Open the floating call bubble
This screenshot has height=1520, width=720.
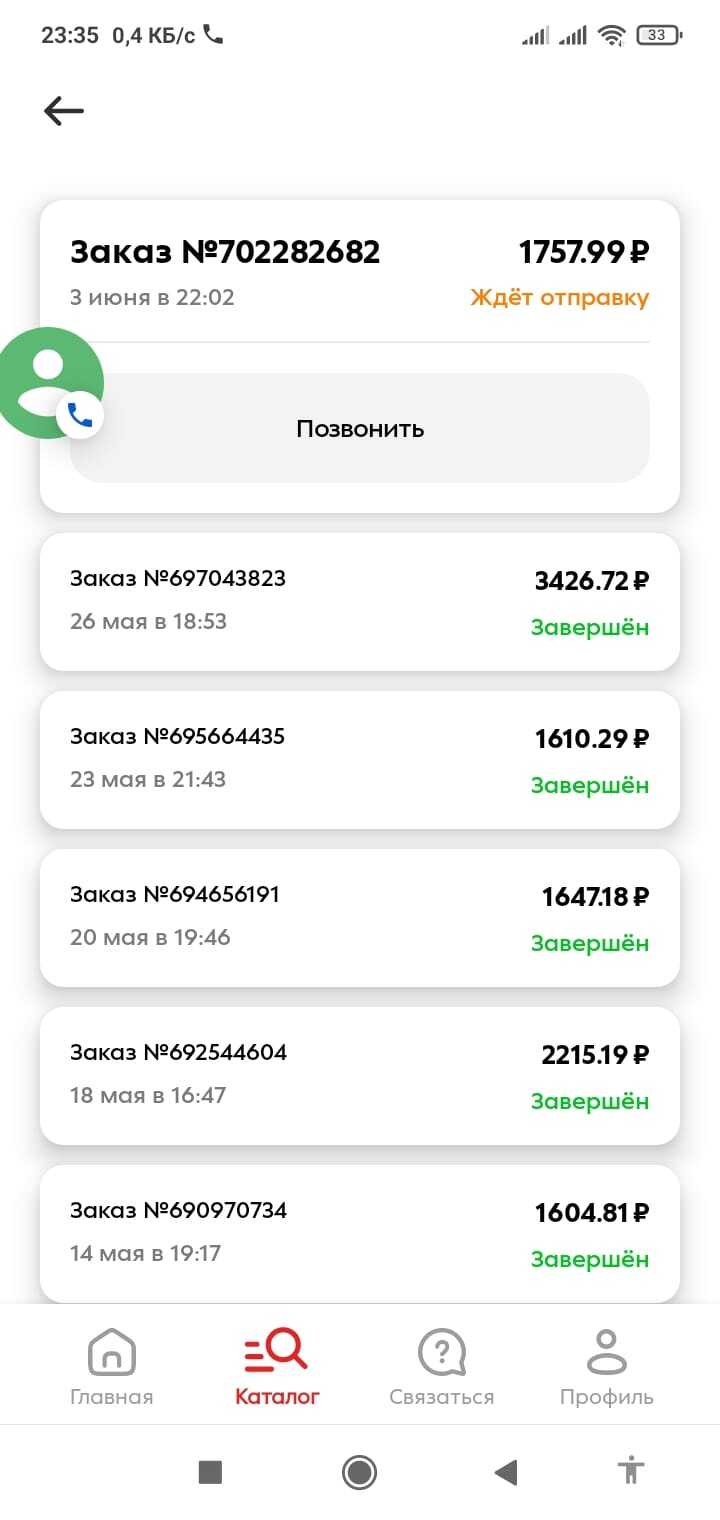pyautogui.click(x=50, y=383)
